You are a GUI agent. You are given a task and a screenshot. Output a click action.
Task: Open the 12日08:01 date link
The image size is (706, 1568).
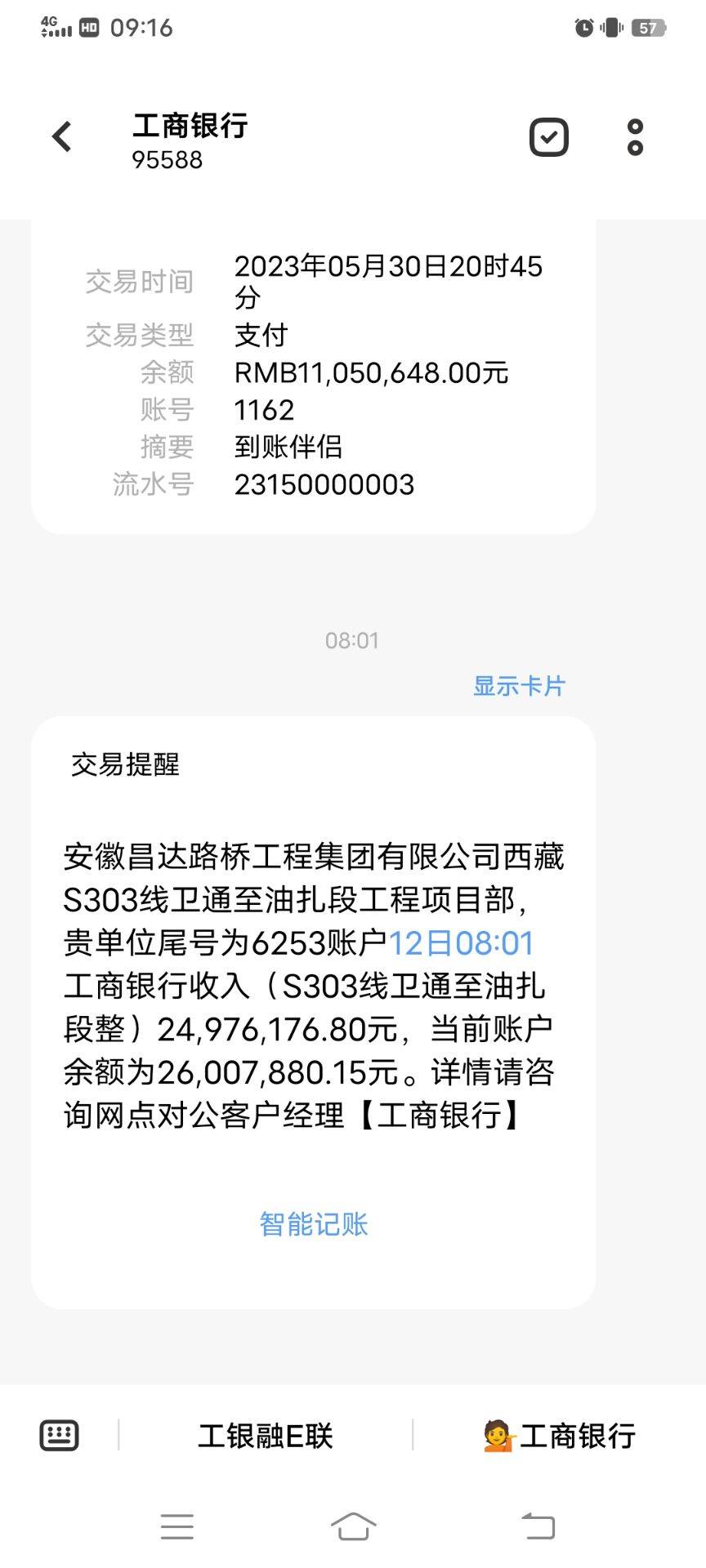point(461,943)
